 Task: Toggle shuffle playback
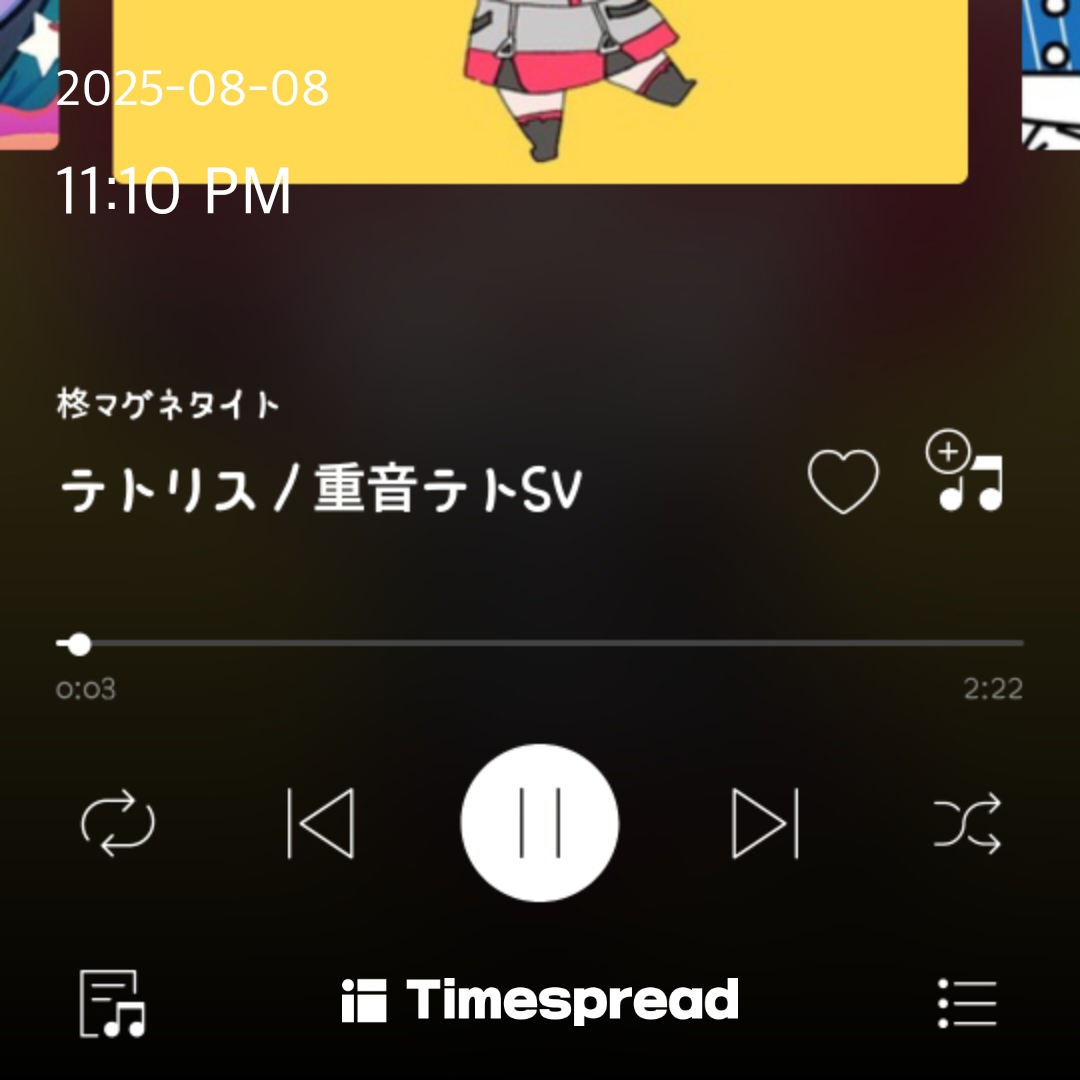tap(967, 825)
